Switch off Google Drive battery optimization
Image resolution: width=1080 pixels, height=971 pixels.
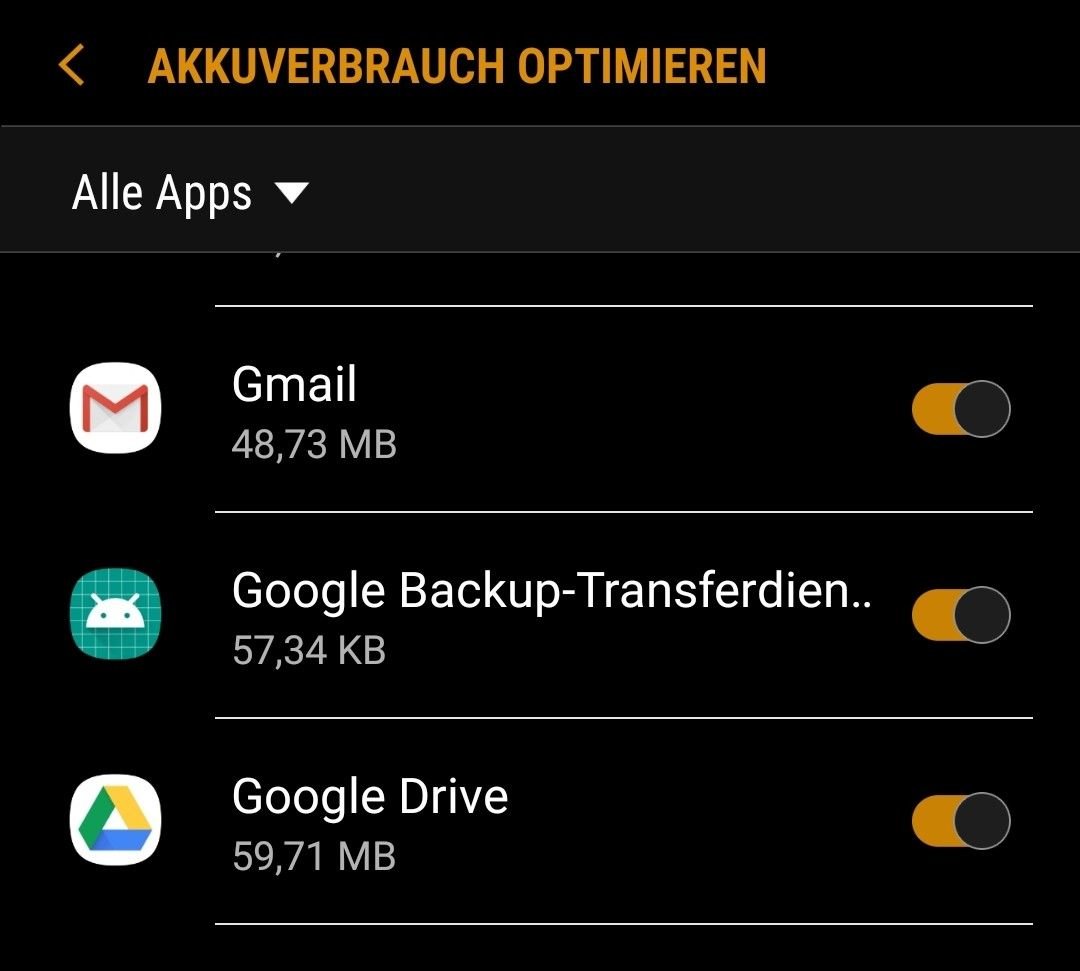(960, 821)
